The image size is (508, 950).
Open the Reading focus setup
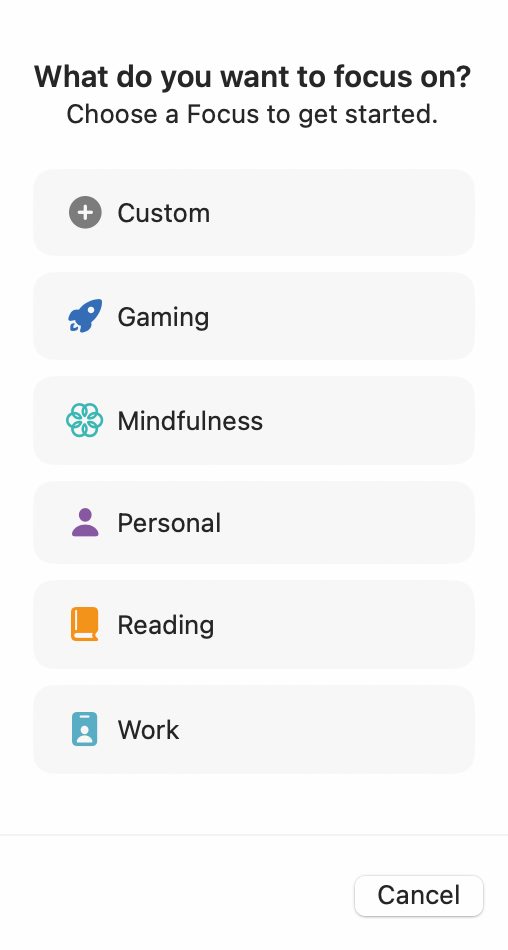point(253,625)
